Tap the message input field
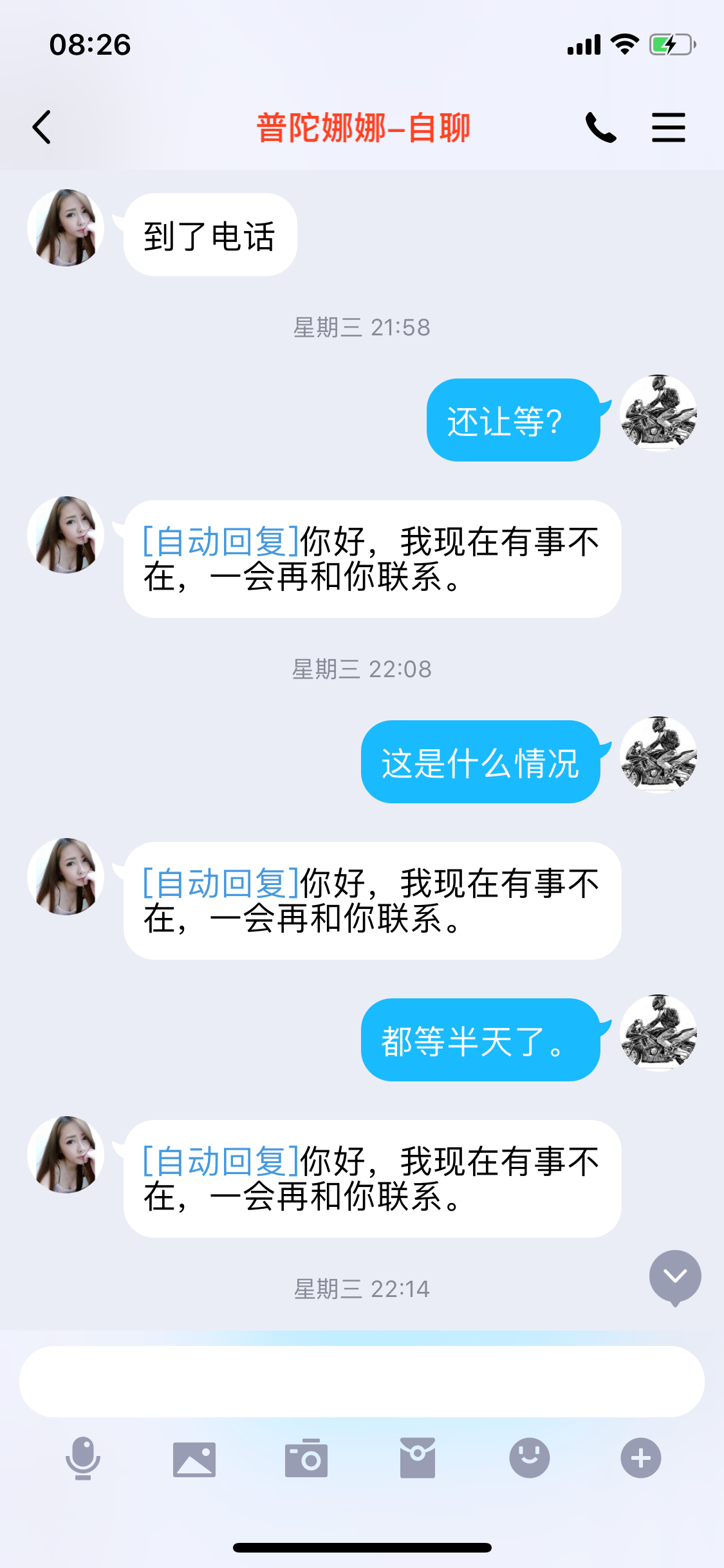Viewport: 724px width, 1568px height. pyautogui.click(x=362, y=1381)
